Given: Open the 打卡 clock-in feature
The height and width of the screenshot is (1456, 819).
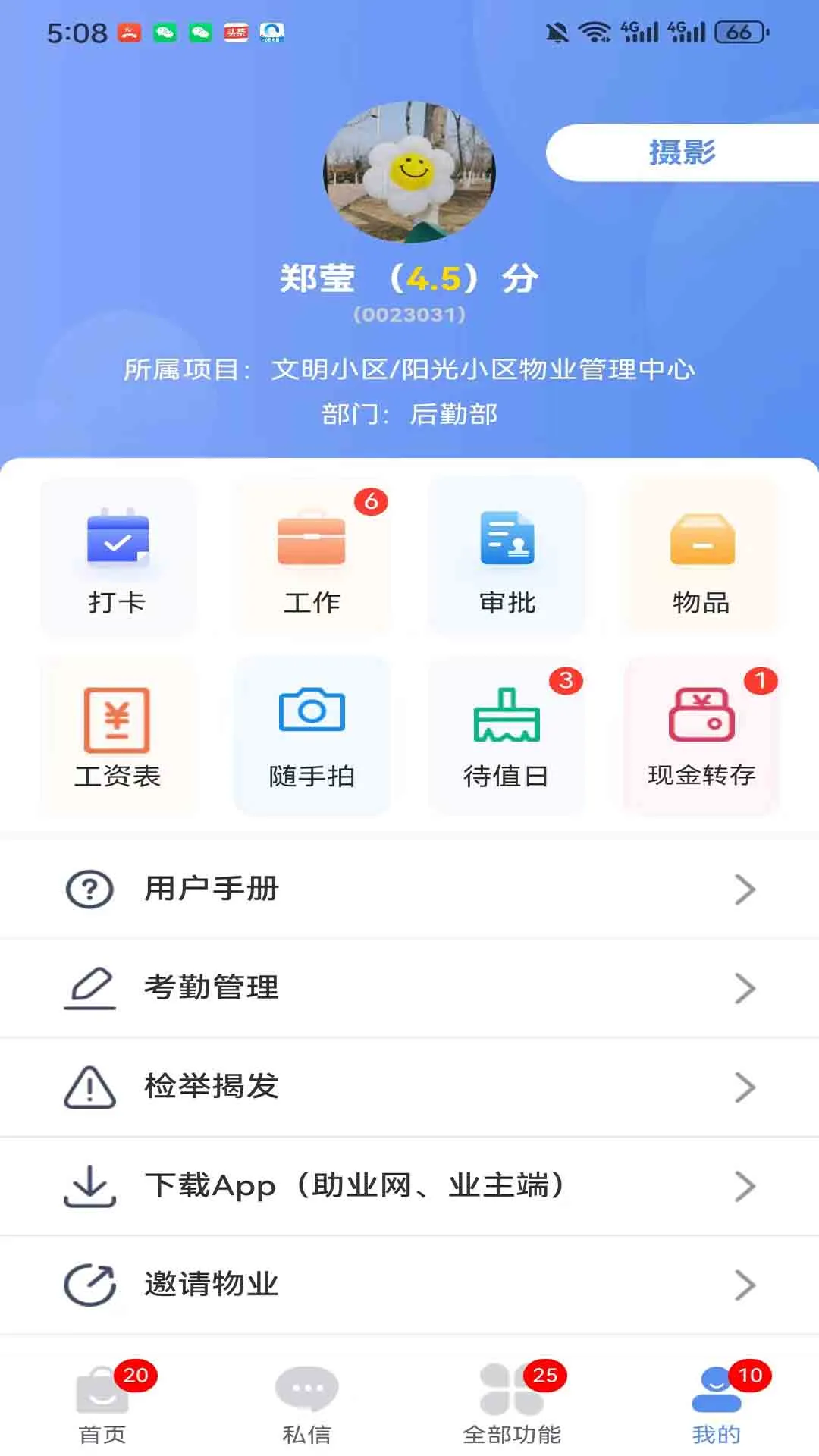Looking at the screenshot, I should [118, 557].
